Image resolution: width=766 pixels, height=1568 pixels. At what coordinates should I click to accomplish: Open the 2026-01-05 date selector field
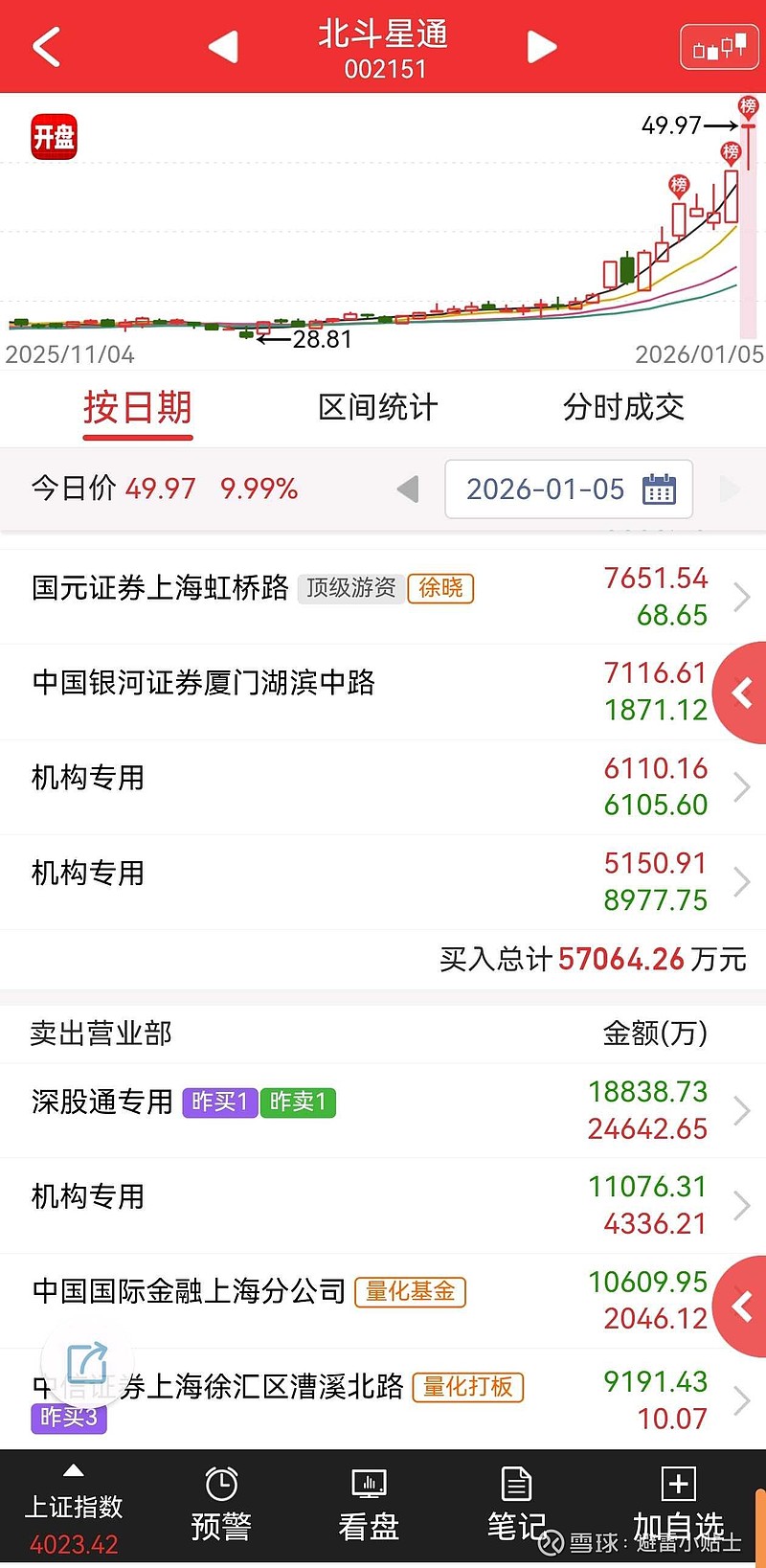click(551, 489)
